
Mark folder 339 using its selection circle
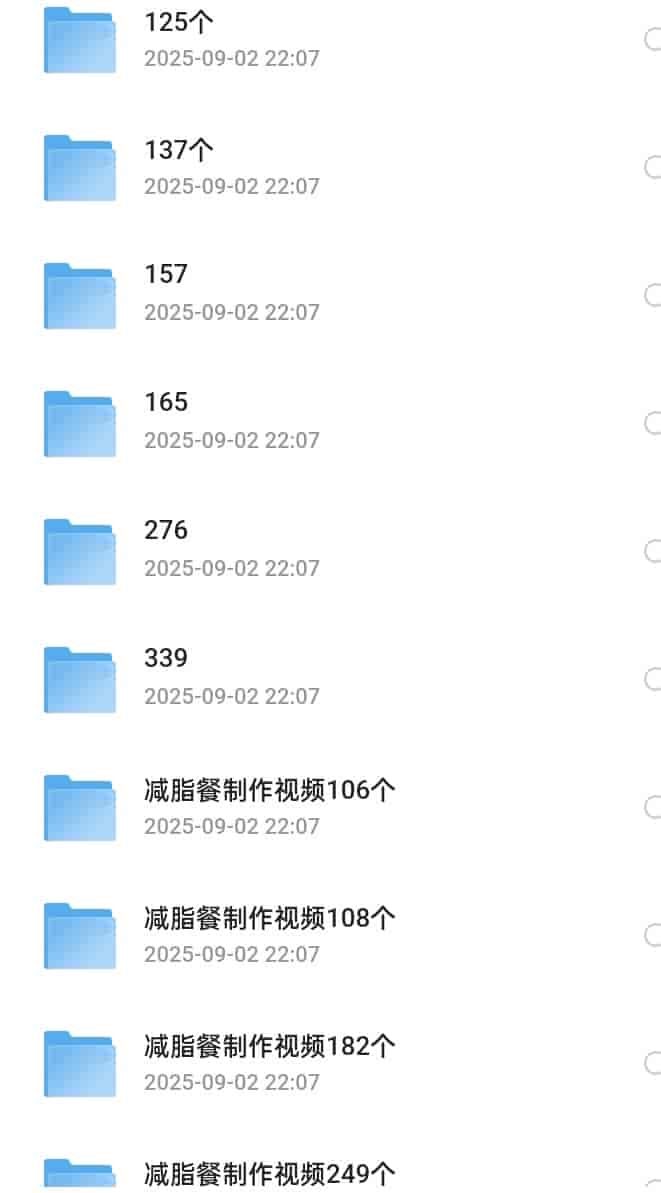click(x=653, y=679)
